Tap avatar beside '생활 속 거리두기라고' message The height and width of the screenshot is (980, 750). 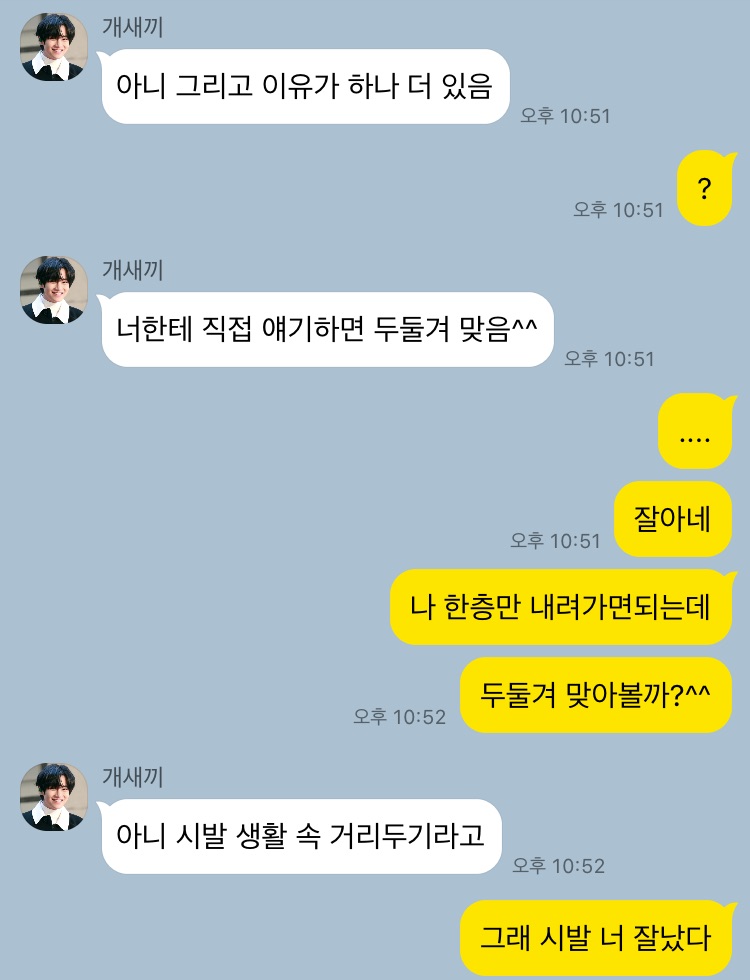coord(54,796)
